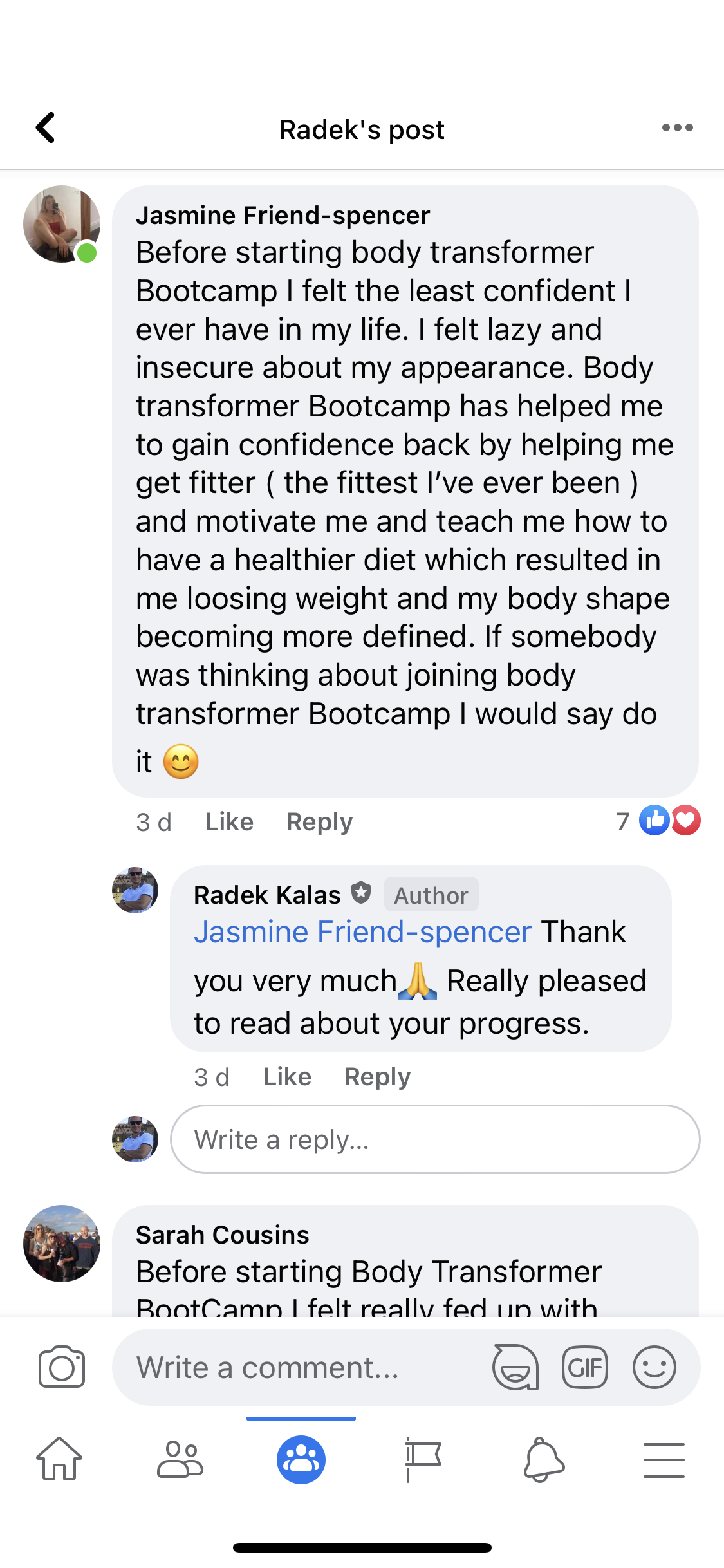Open the emoji picker

[x=654, y=1367]
